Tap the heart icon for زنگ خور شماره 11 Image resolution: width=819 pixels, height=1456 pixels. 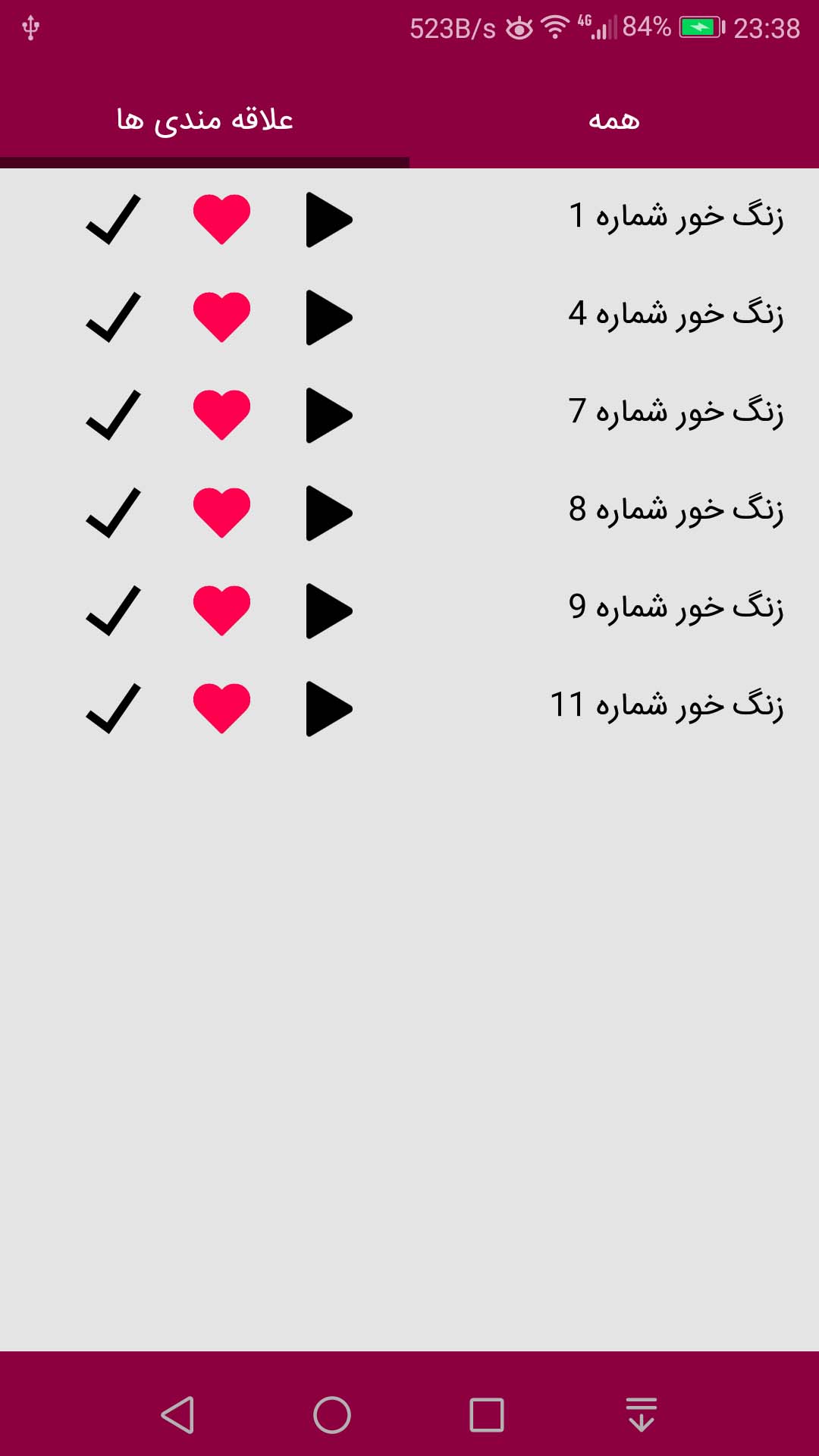tap(222, 708)
